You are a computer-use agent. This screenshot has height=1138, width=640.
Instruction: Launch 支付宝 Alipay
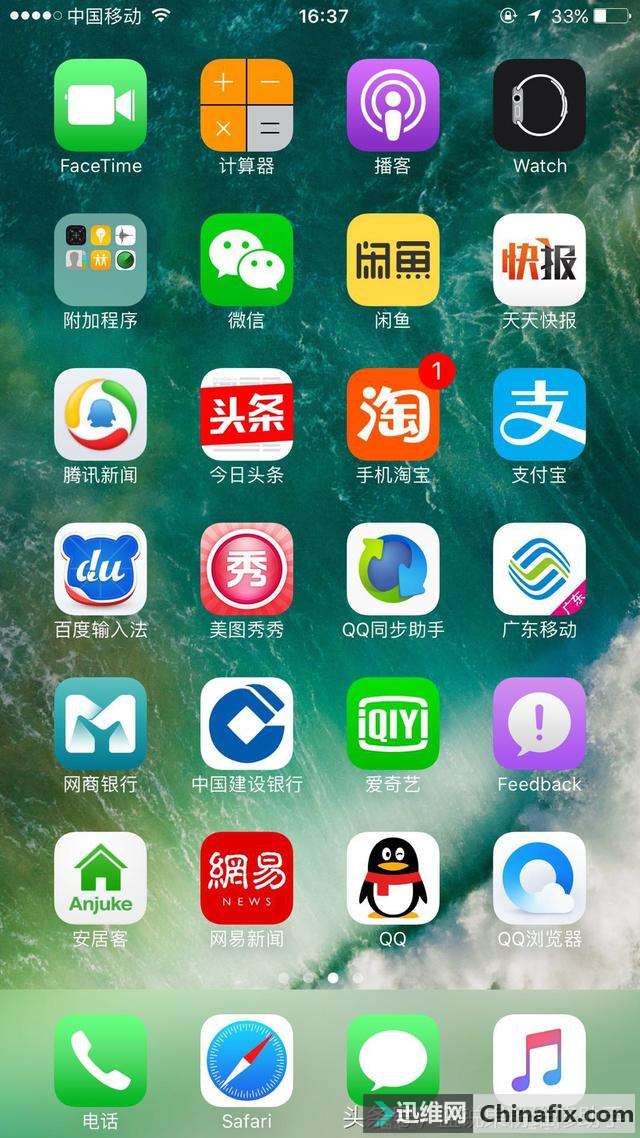(x=539, y=414)
